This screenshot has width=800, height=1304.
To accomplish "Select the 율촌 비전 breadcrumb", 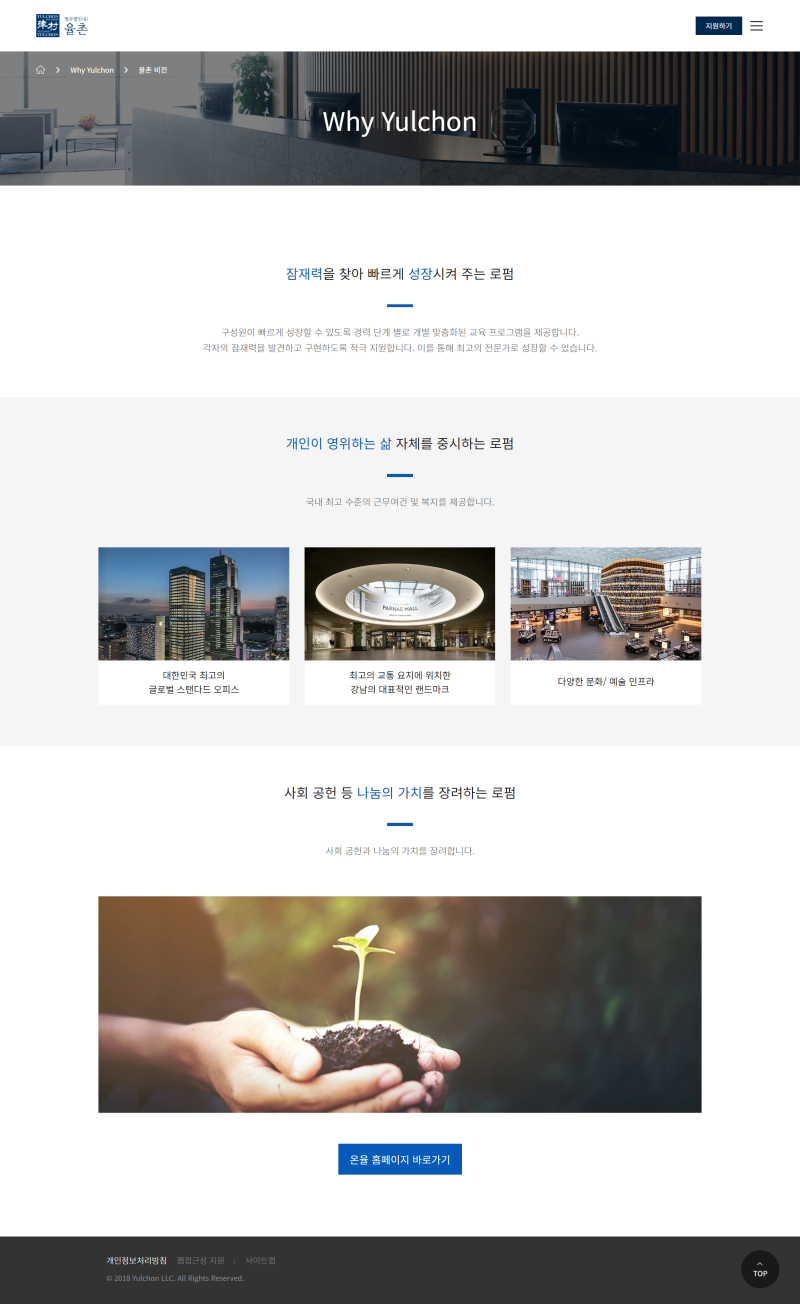I will [x=152, y=70].
